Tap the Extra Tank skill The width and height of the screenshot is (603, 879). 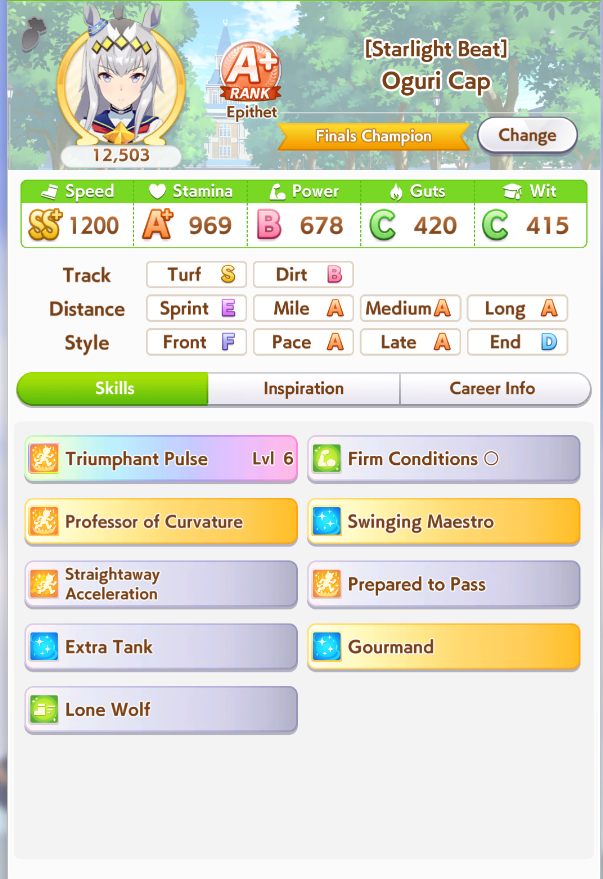[161, 647]
